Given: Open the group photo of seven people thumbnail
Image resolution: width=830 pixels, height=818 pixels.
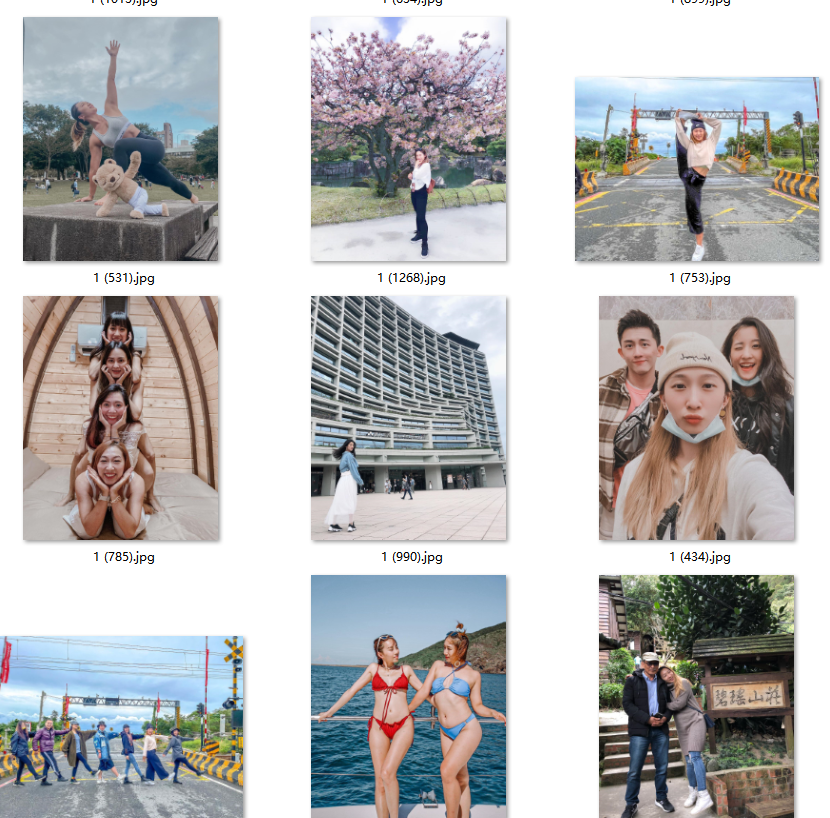Looking at the screenshot, I should [x=121, y=726].
